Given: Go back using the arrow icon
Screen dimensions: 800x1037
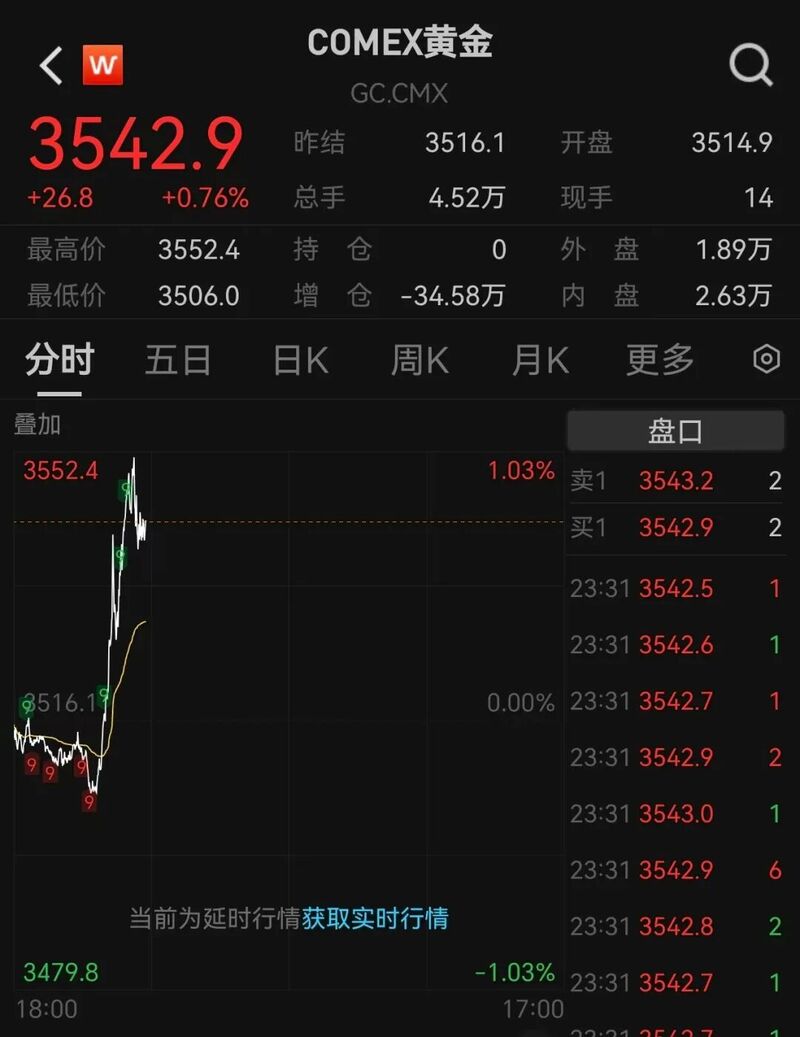Looking at the screenshot, I should coord(51,66).
